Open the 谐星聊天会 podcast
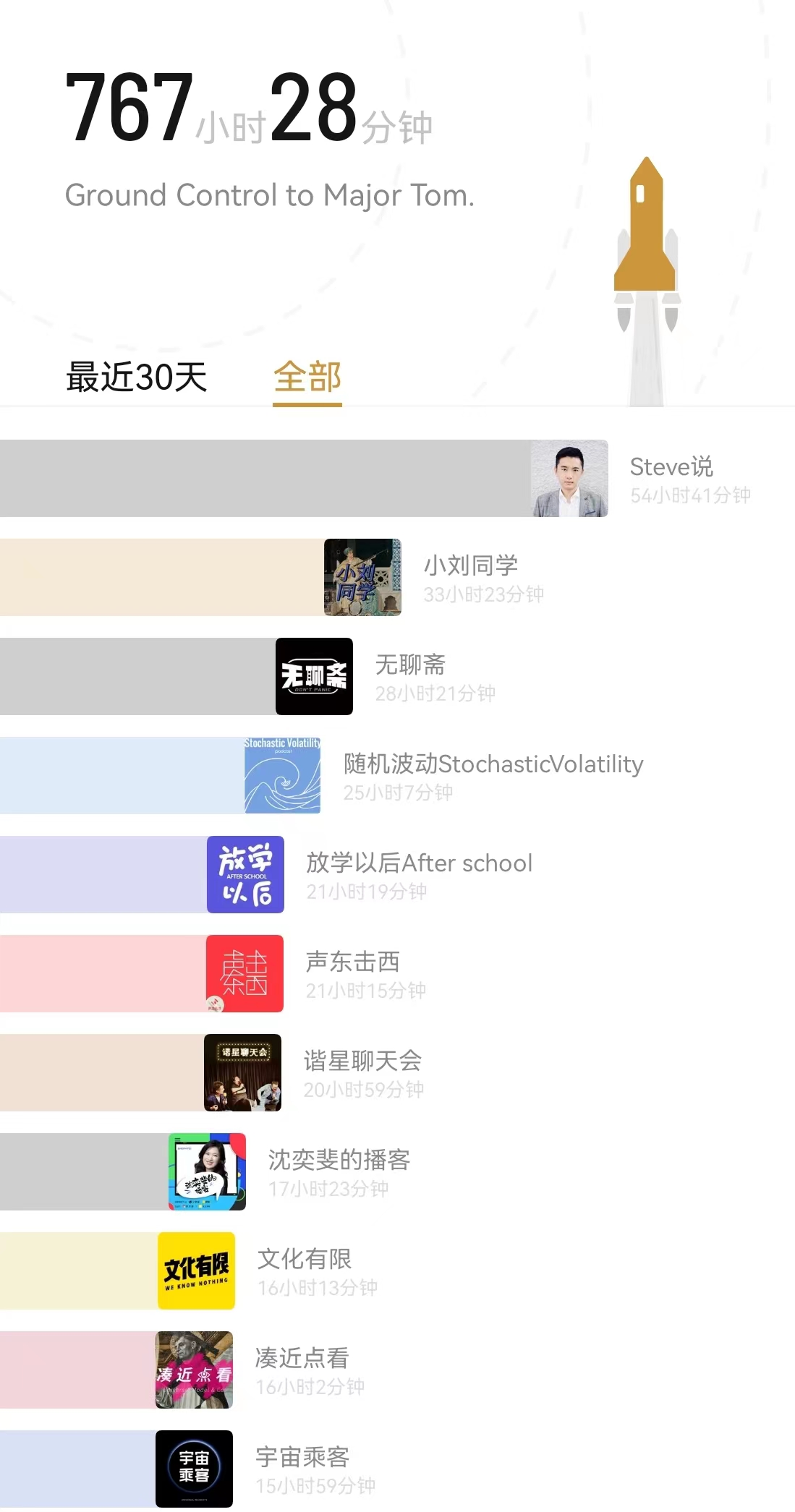Viewport: 795px width, 1512px height. coord(362,1062)
